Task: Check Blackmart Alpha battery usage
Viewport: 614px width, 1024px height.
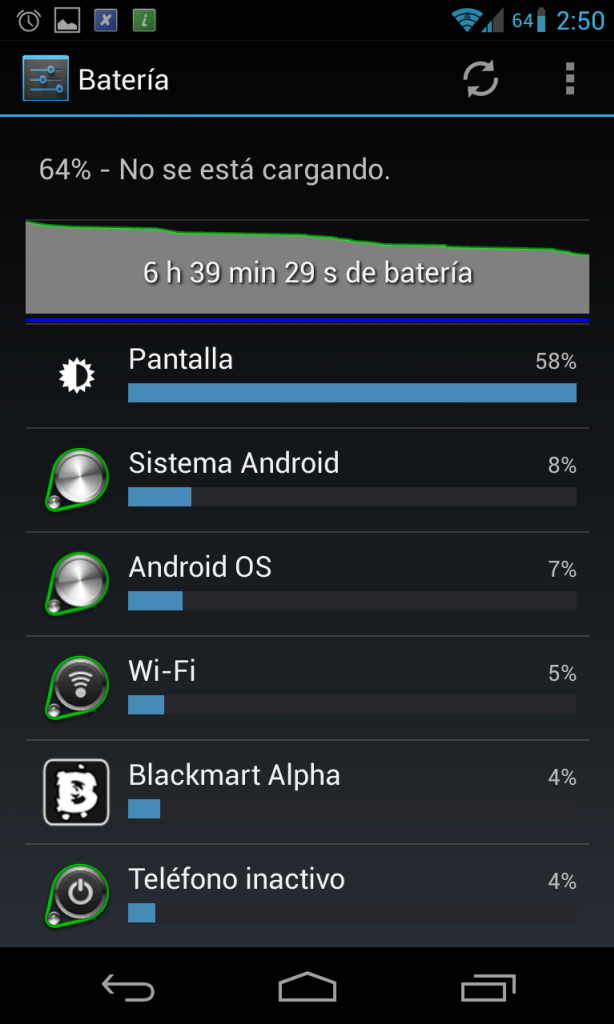Action: (x=307, y=792)
